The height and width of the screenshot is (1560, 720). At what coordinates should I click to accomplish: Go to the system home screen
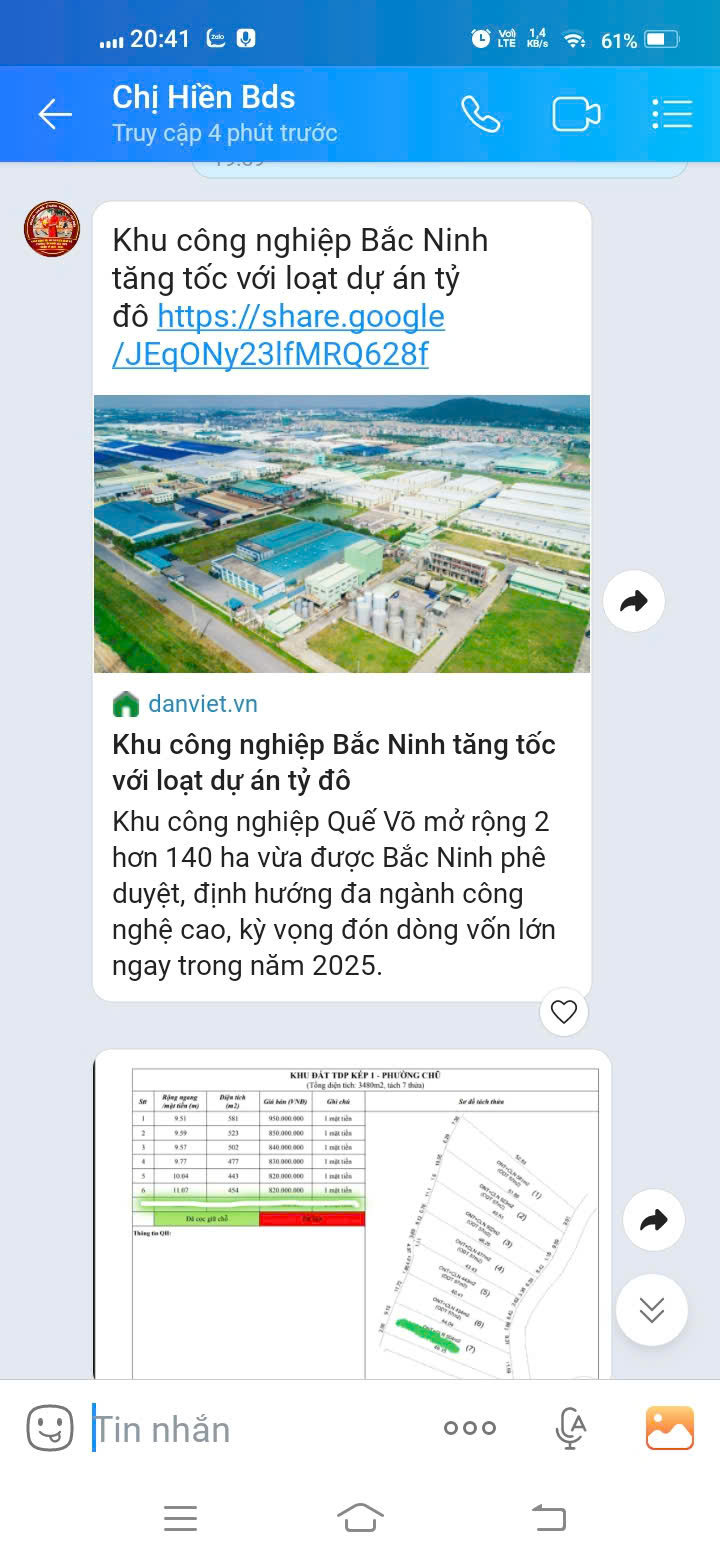point(360,1518)
